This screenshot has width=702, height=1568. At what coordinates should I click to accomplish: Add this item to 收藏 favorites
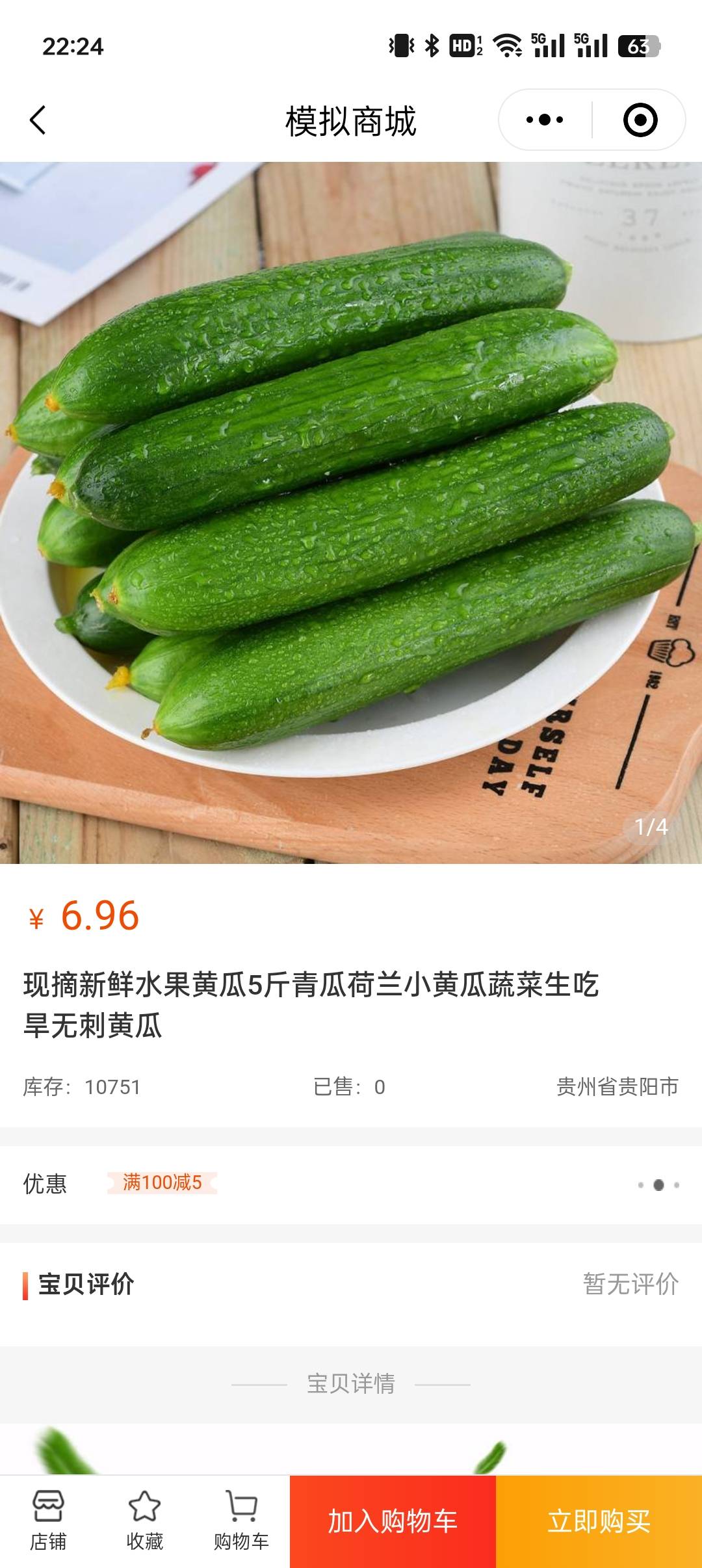(x=144, y=1521)
